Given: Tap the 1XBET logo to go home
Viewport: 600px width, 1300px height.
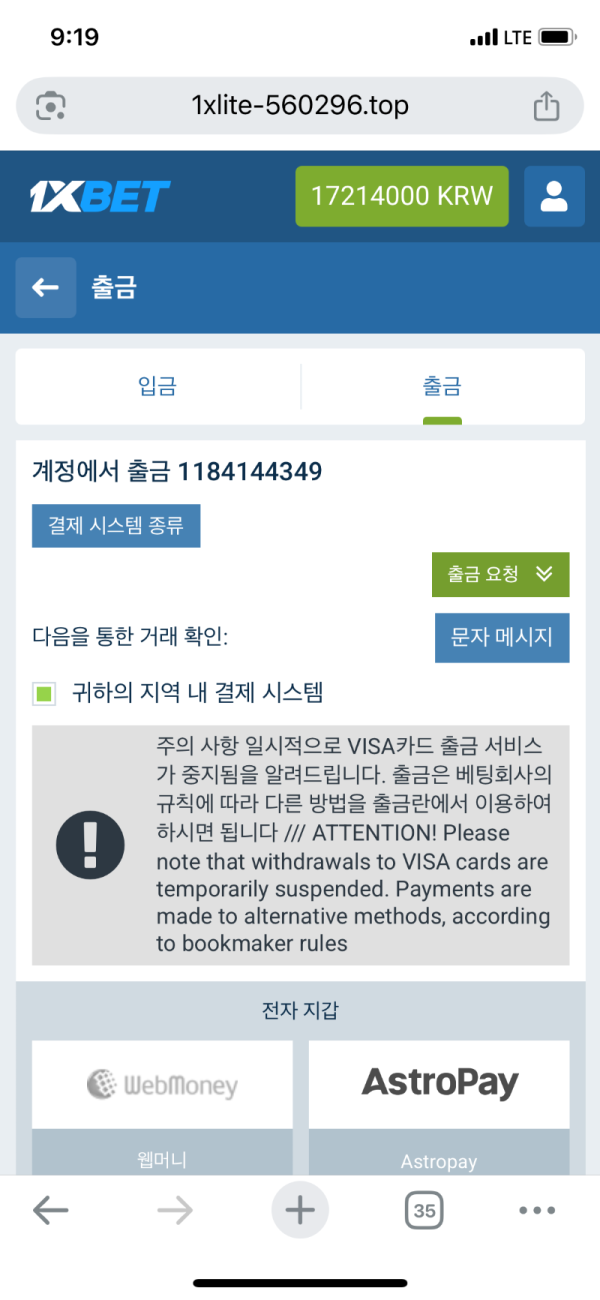Looking at the screenshot, I should (x=99, y=196).
